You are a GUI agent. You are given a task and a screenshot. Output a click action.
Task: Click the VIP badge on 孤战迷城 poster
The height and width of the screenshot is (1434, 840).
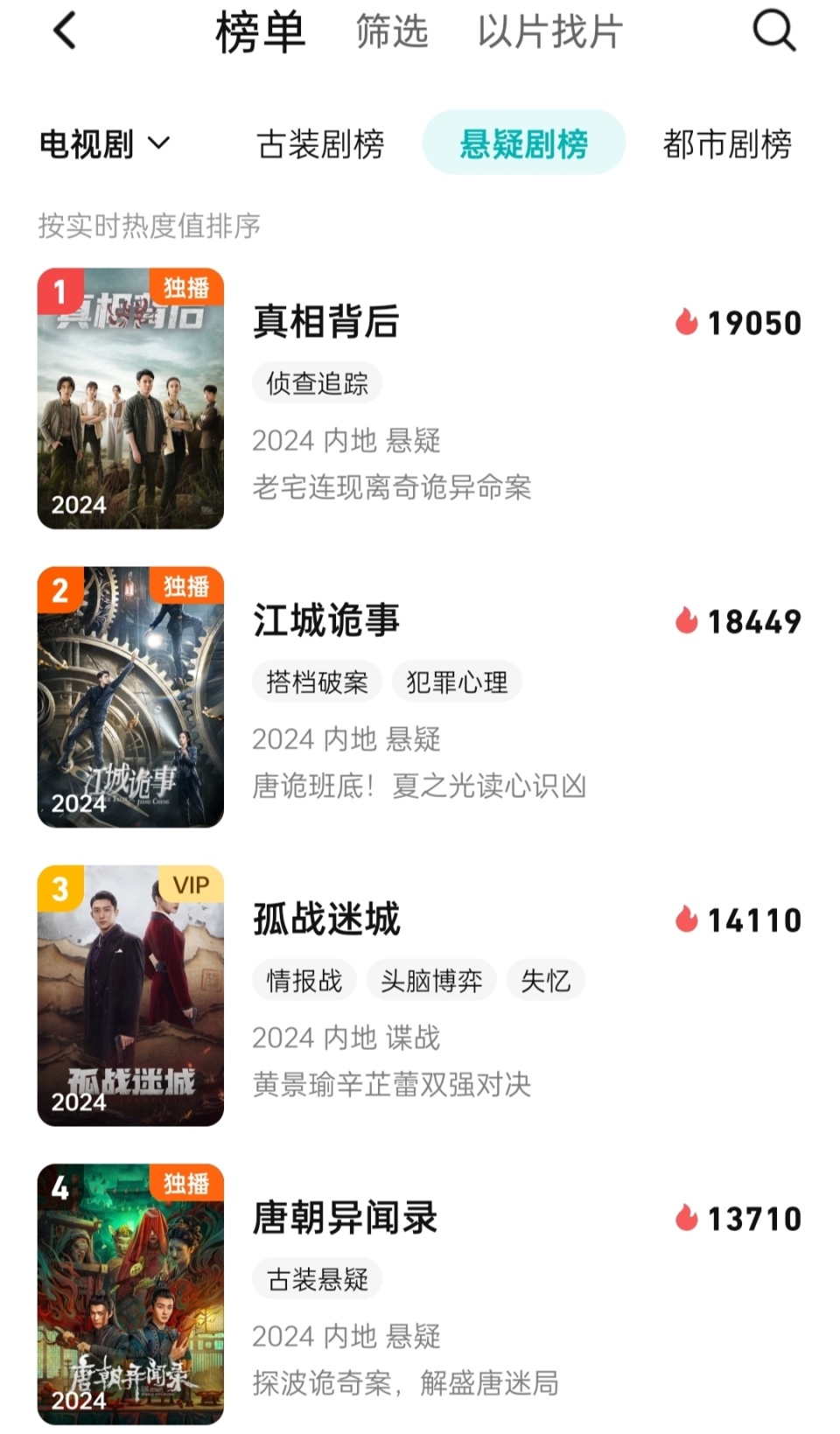pyautogui.click(x=189, y=885)
